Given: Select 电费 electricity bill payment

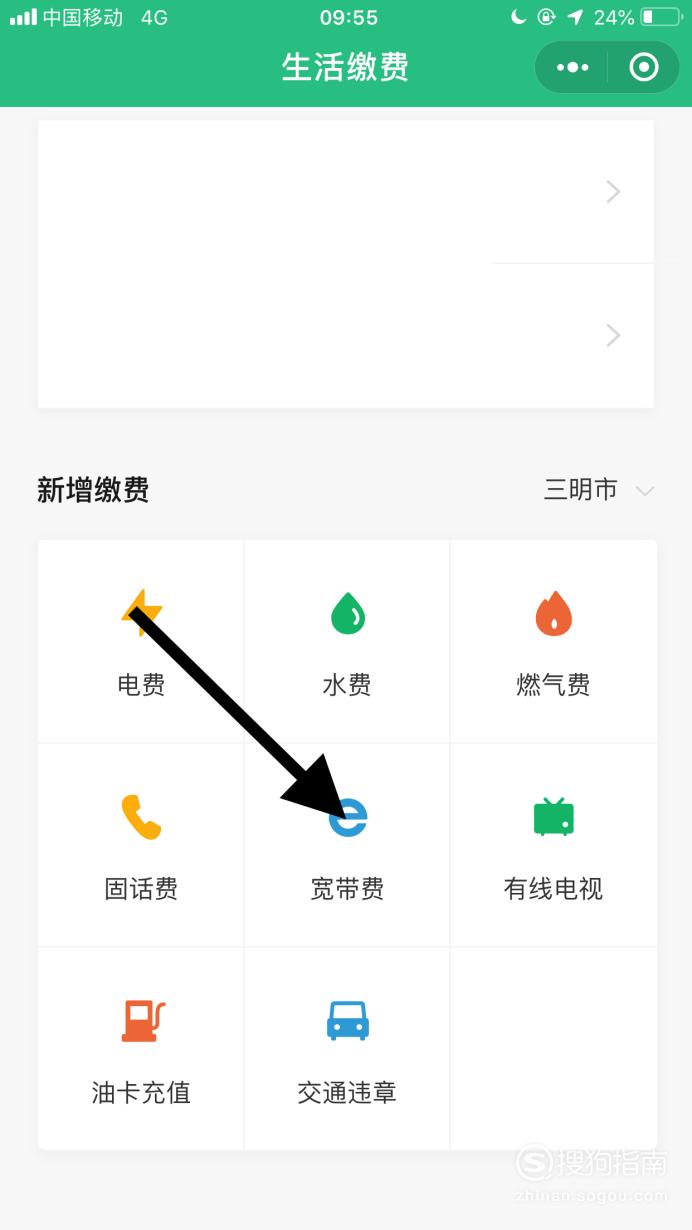Looking at the screenshot, I should pyautogui.click(x=141, y=642).
